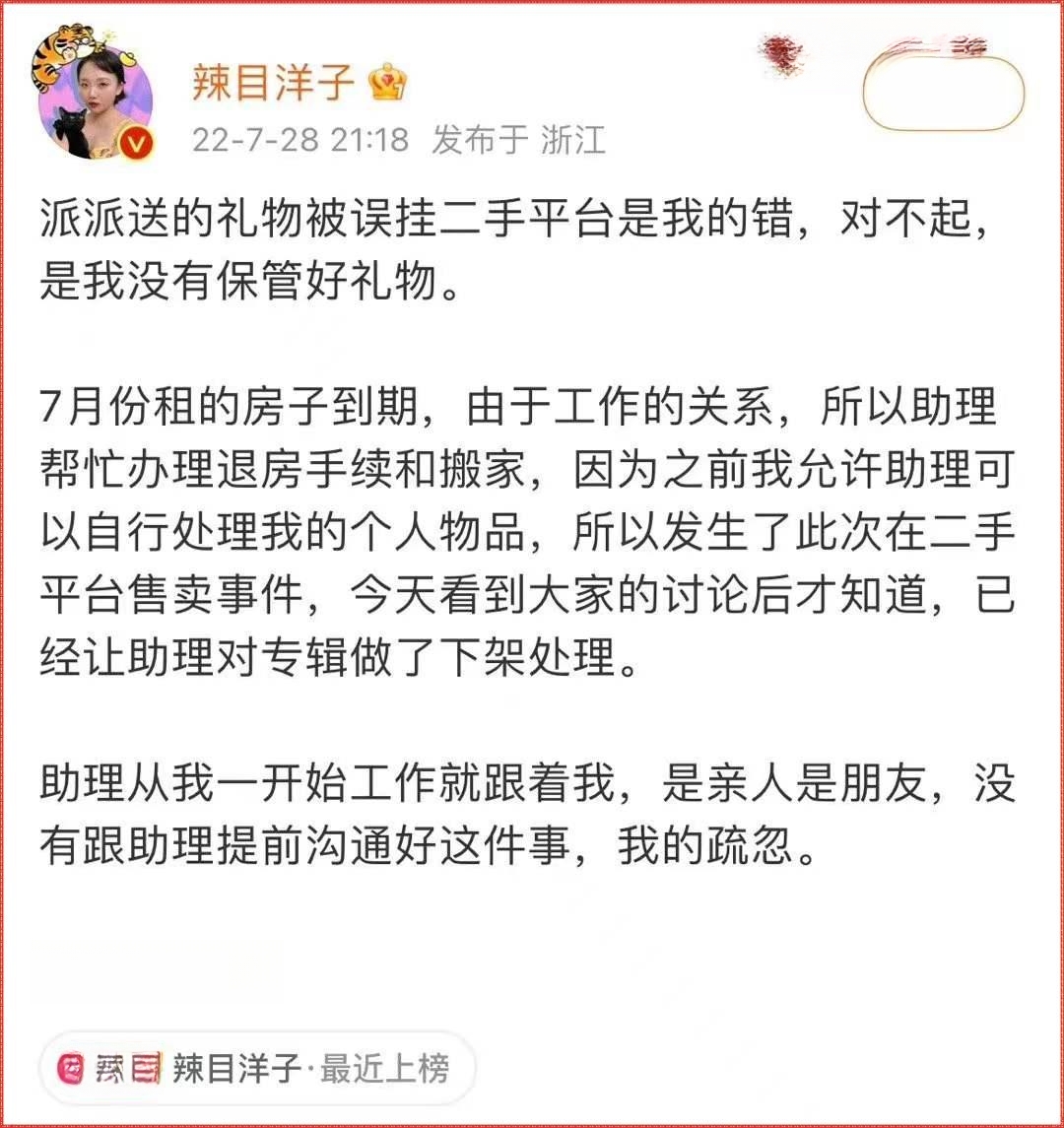Tap the username 辣目洋子
The height and width of the screenshot is (1128, 1064).
pyautogui.click(x=273, y=84)
